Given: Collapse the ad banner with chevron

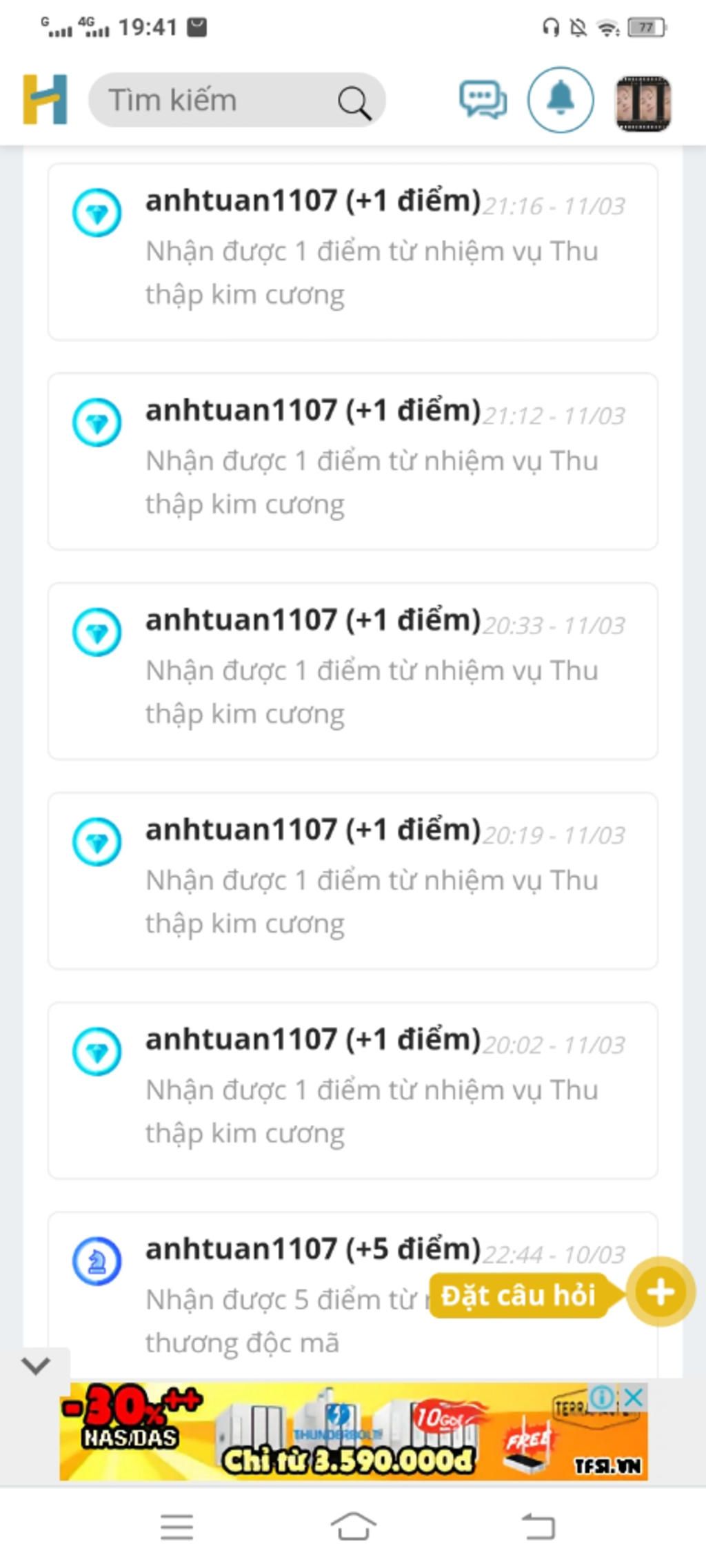Looking at the screenshot, I should click(x=36, y=1365).
